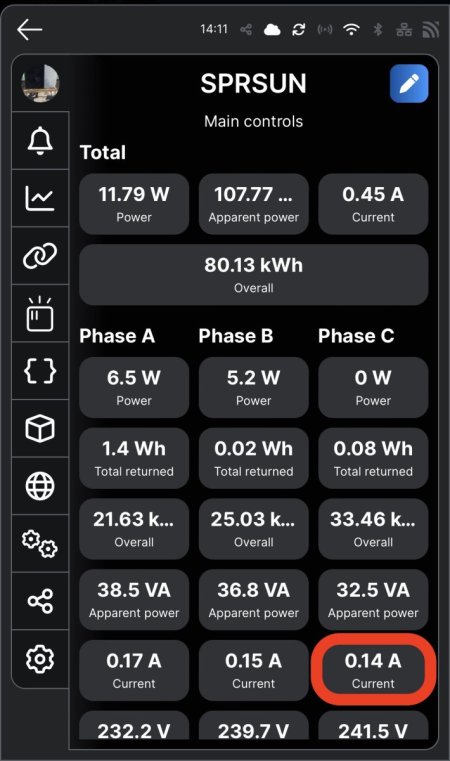This screenshot has height=761, width=450.
Task: Go back using the top-left arrow
Action: pos(30,30)
